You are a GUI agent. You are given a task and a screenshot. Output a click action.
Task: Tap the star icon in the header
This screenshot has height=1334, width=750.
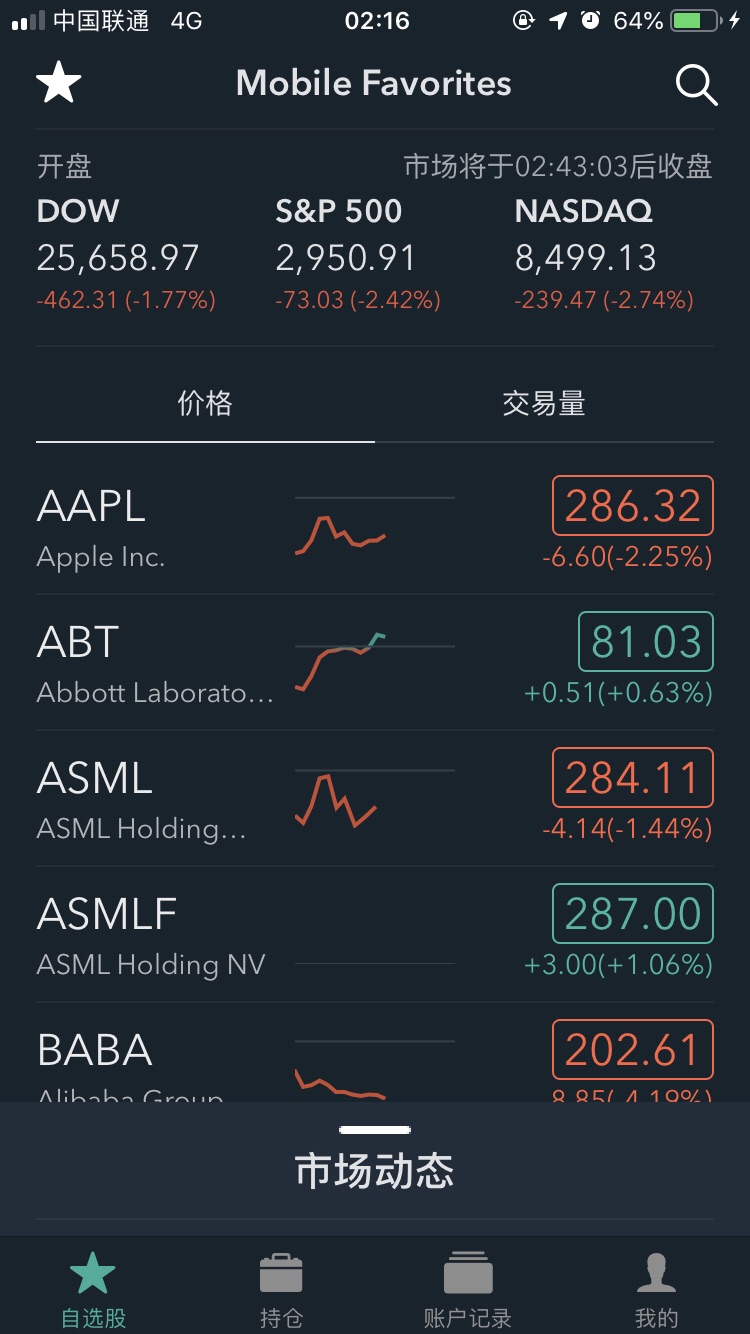[59, 83]
